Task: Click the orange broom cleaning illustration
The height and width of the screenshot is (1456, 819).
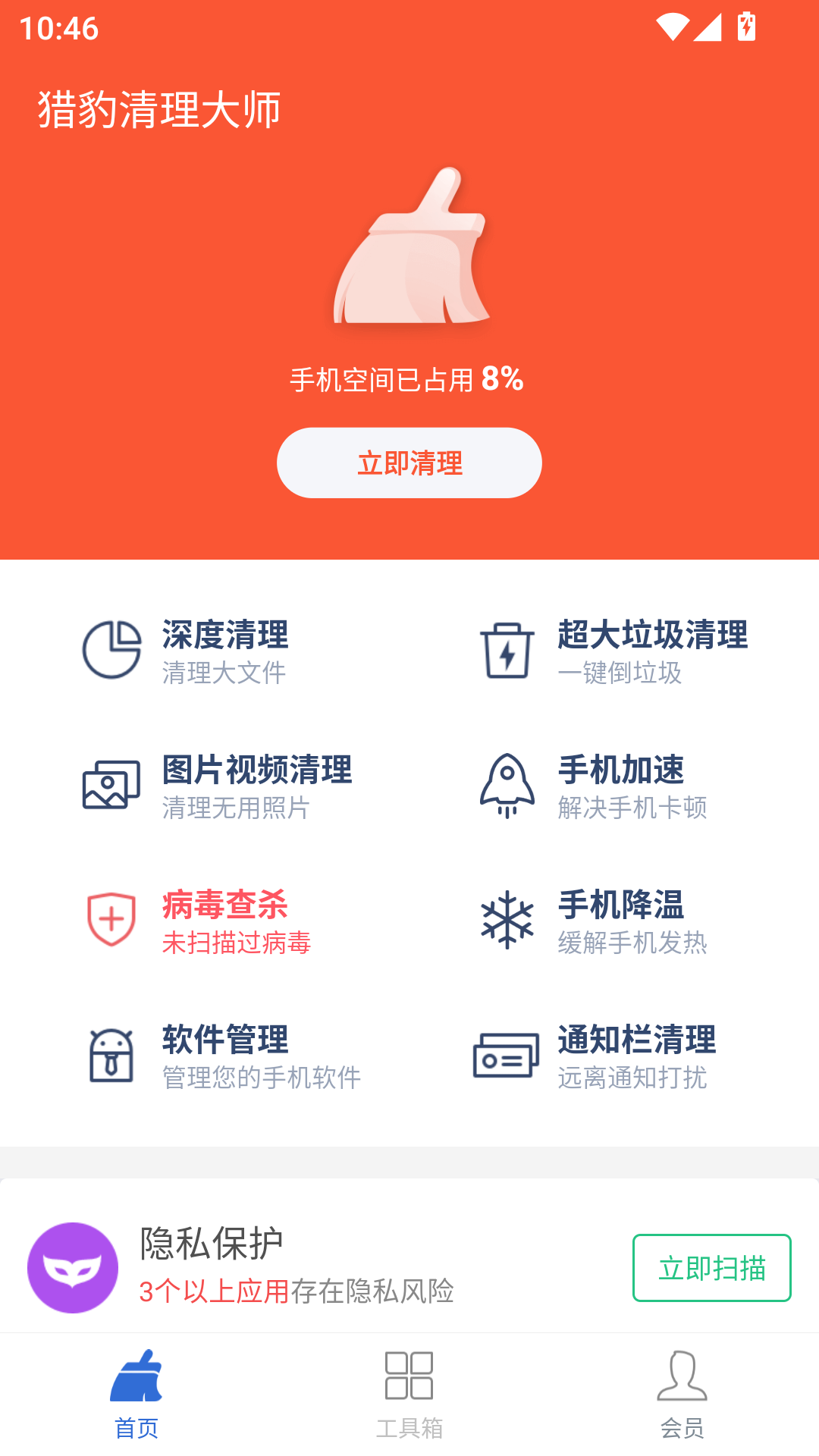Action: (x=409, y=250)
